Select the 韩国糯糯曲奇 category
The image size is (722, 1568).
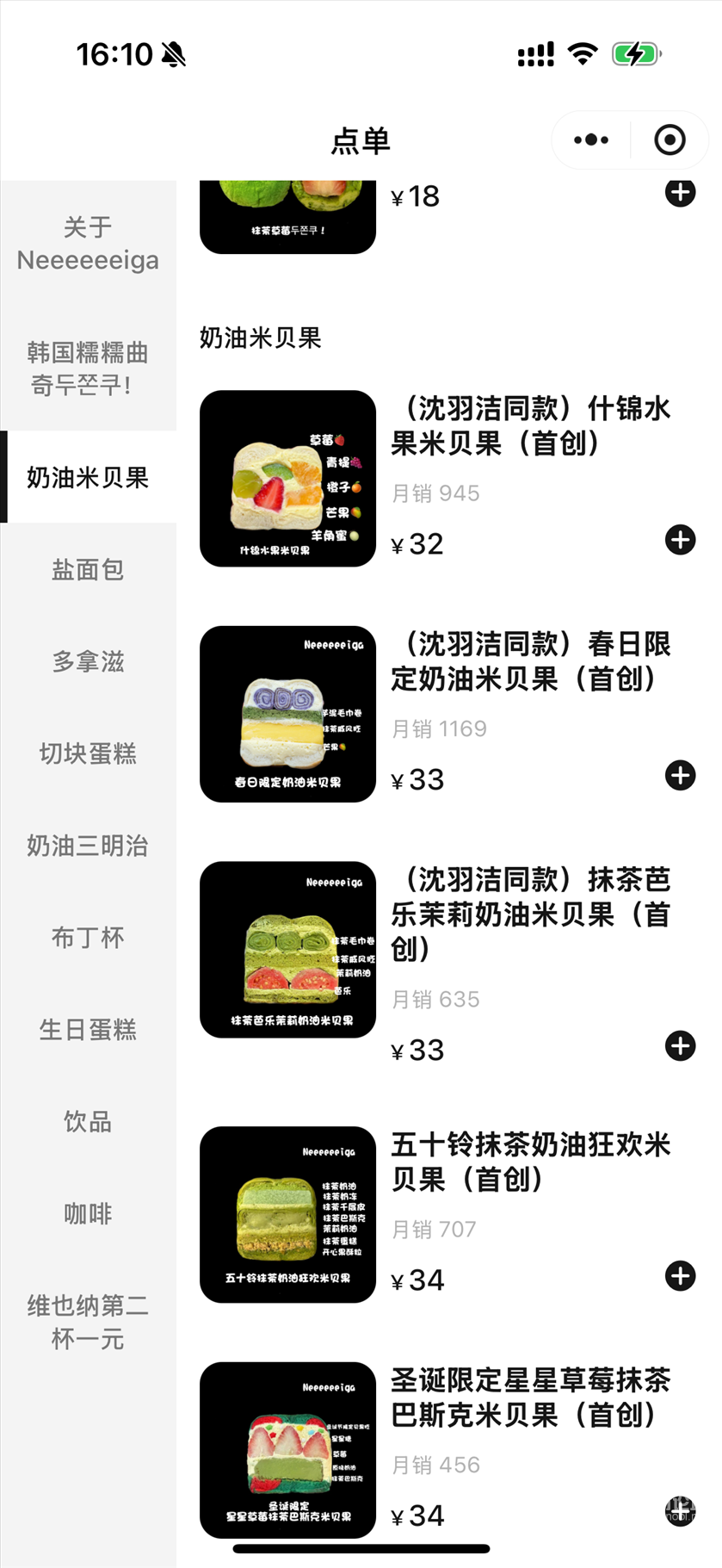88,369
